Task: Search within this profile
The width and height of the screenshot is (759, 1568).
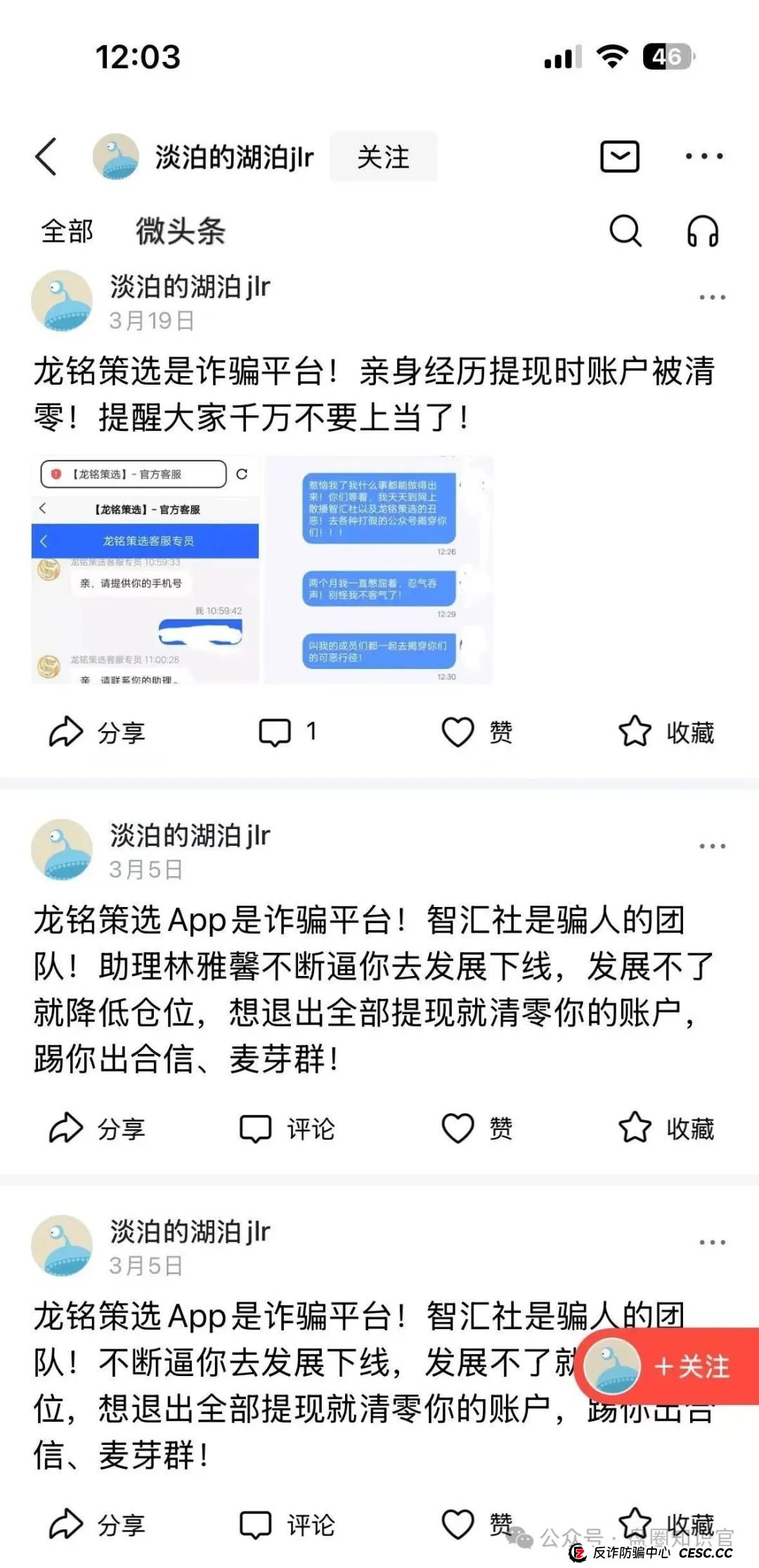Action: 625,231
